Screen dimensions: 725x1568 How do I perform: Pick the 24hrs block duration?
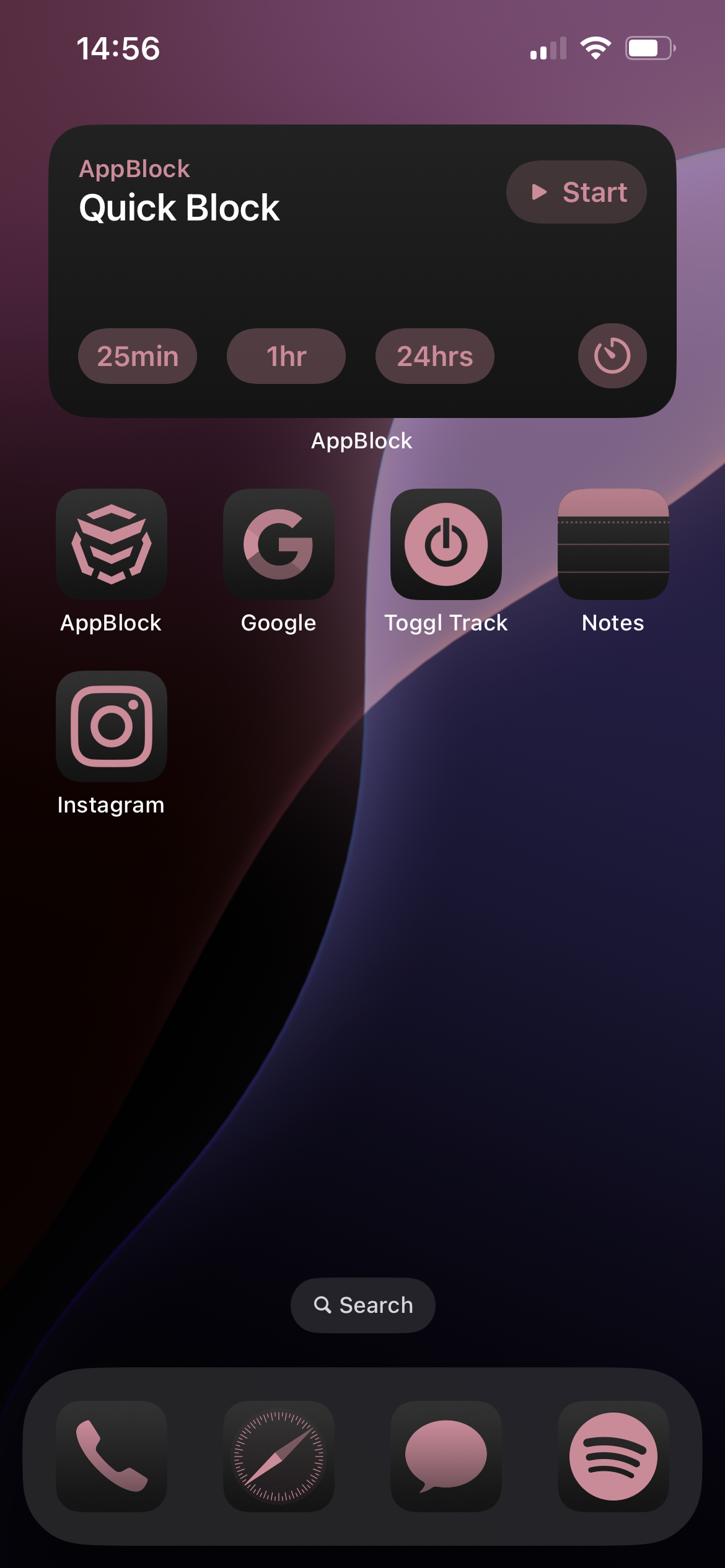[435, 356]
